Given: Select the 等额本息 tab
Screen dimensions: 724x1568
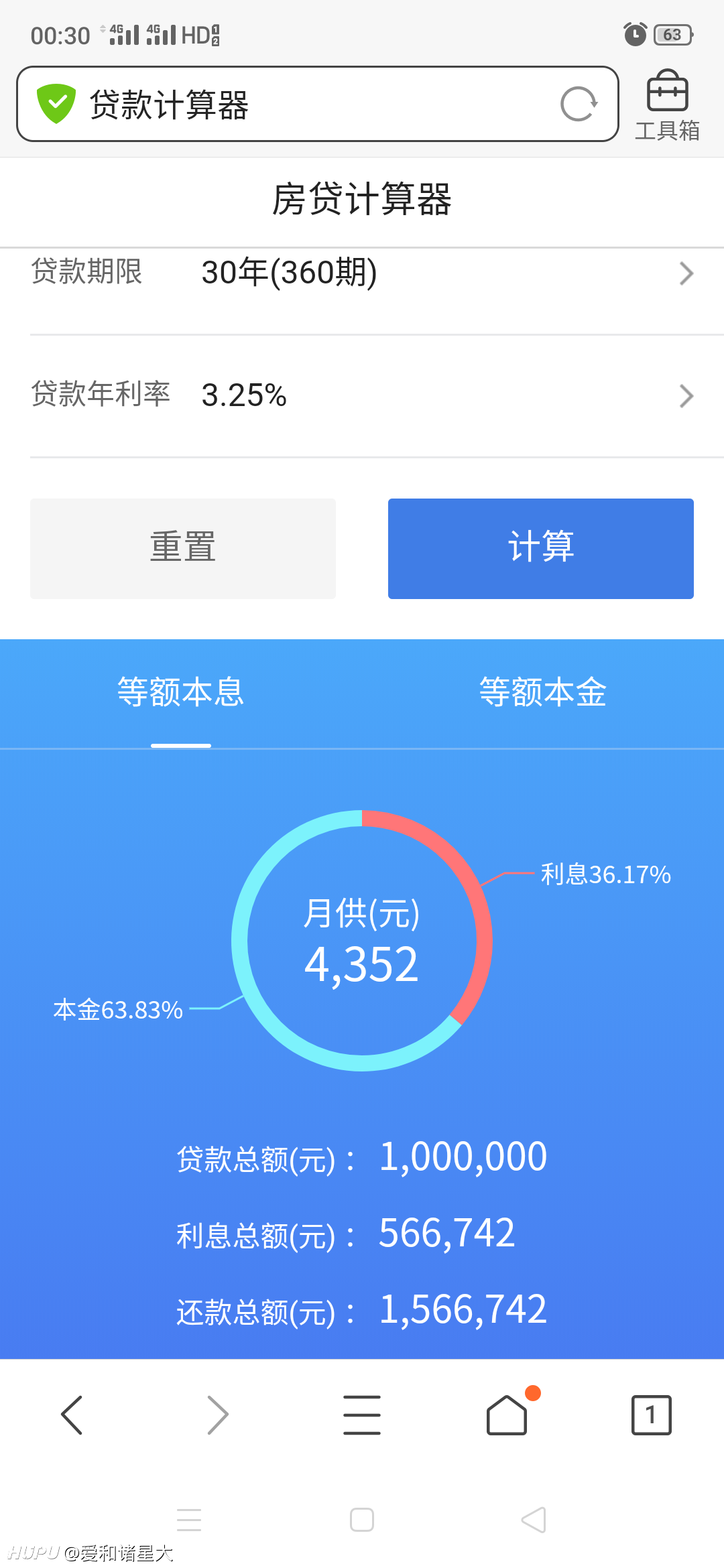Looking at the screenshot, I should (x=181, y=693).
